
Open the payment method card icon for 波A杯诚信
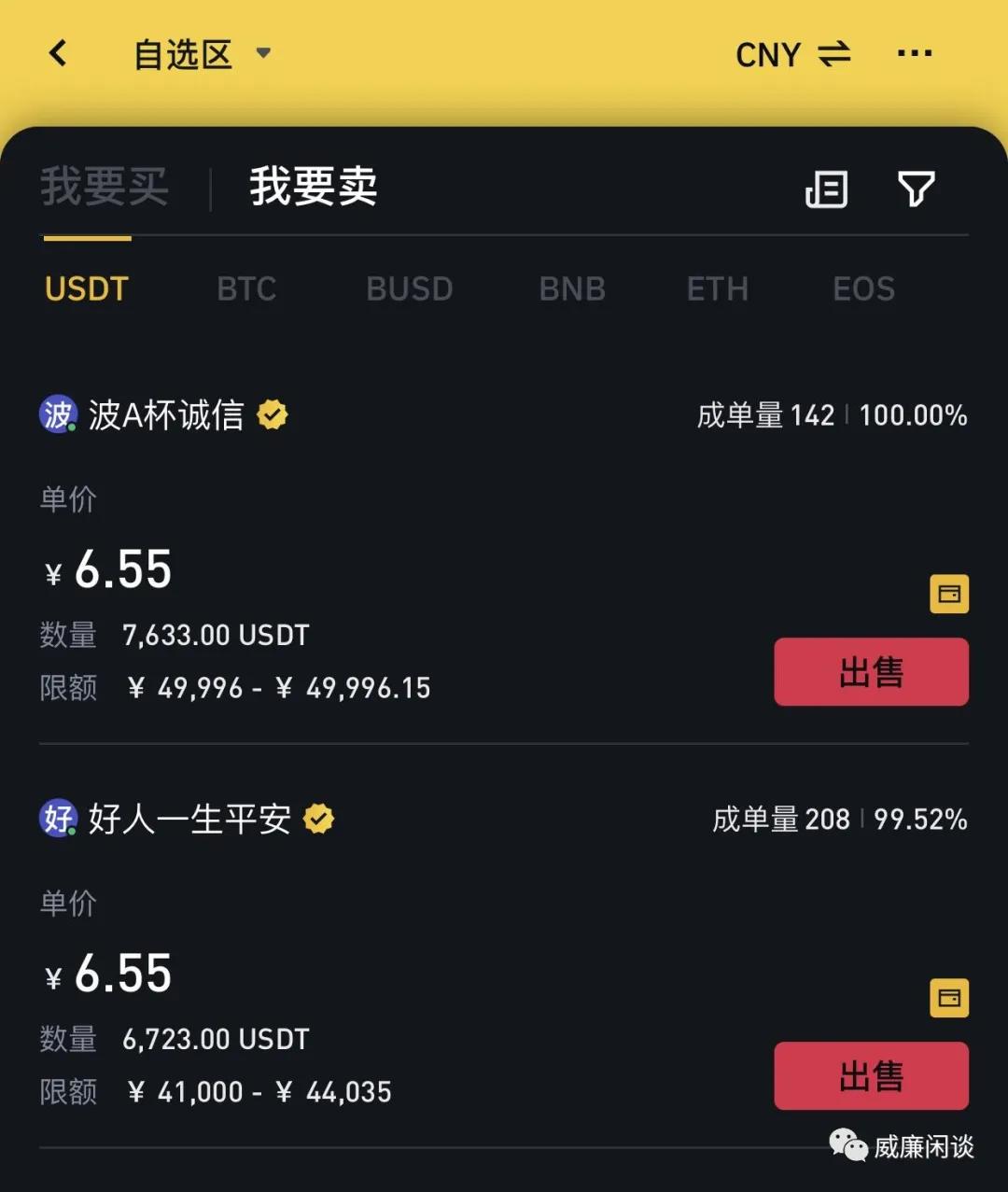coord(949,594)
